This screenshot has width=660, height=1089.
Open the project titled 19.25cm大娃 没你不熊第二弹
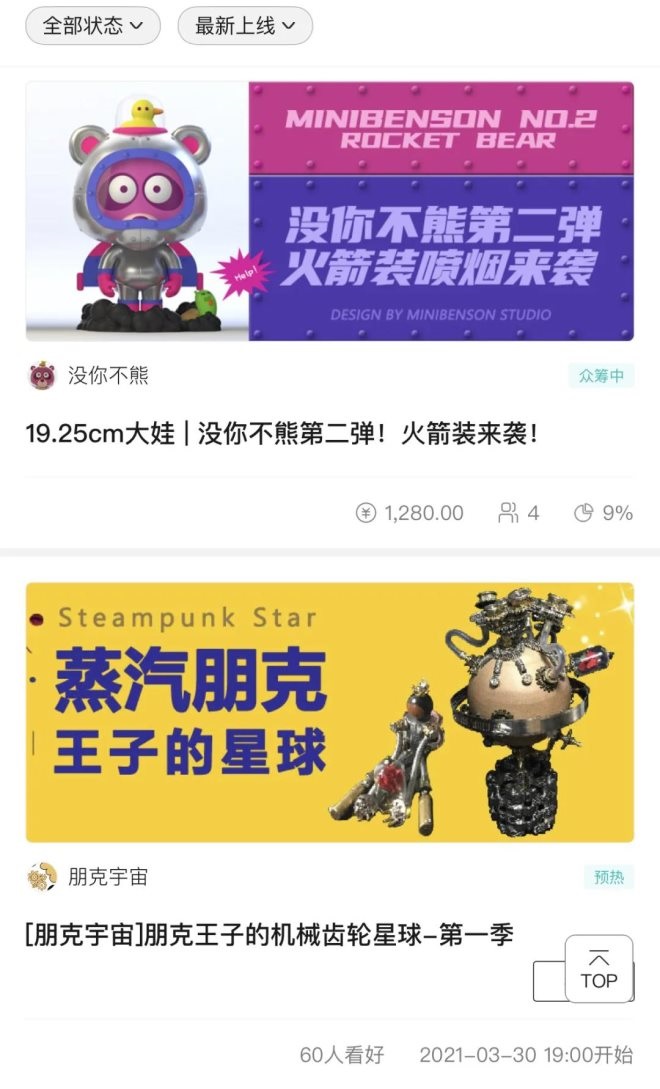point(281,434)
